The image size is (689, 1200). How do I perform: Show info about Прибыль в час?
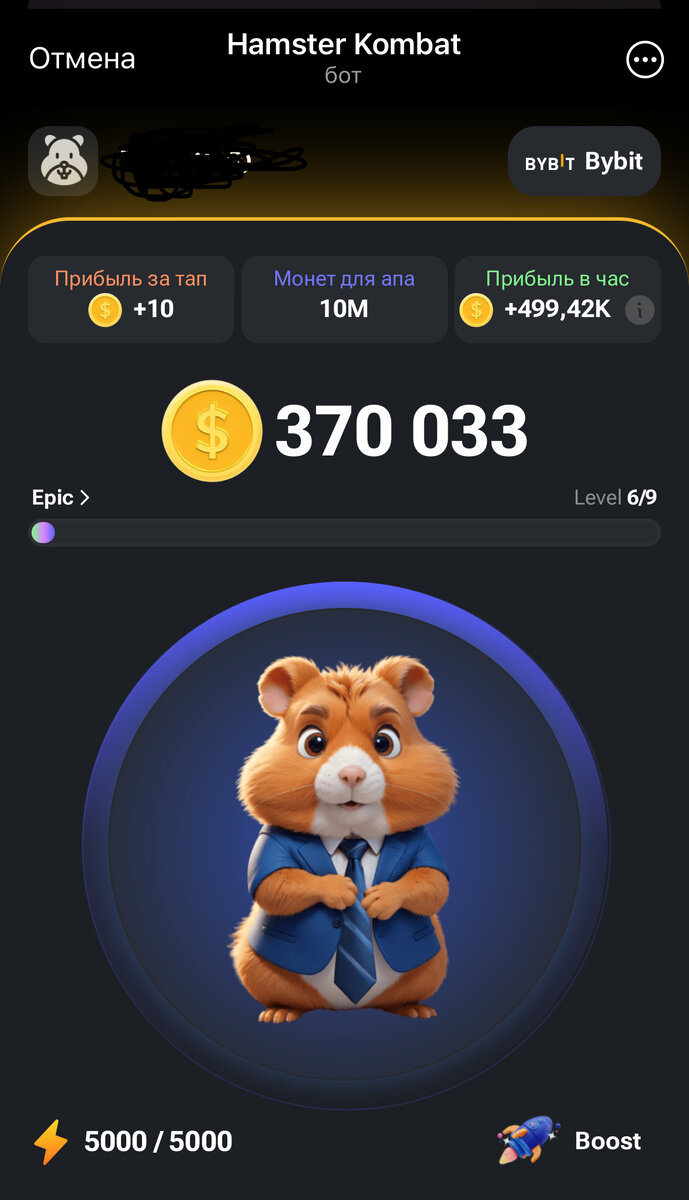coord(640,310)
